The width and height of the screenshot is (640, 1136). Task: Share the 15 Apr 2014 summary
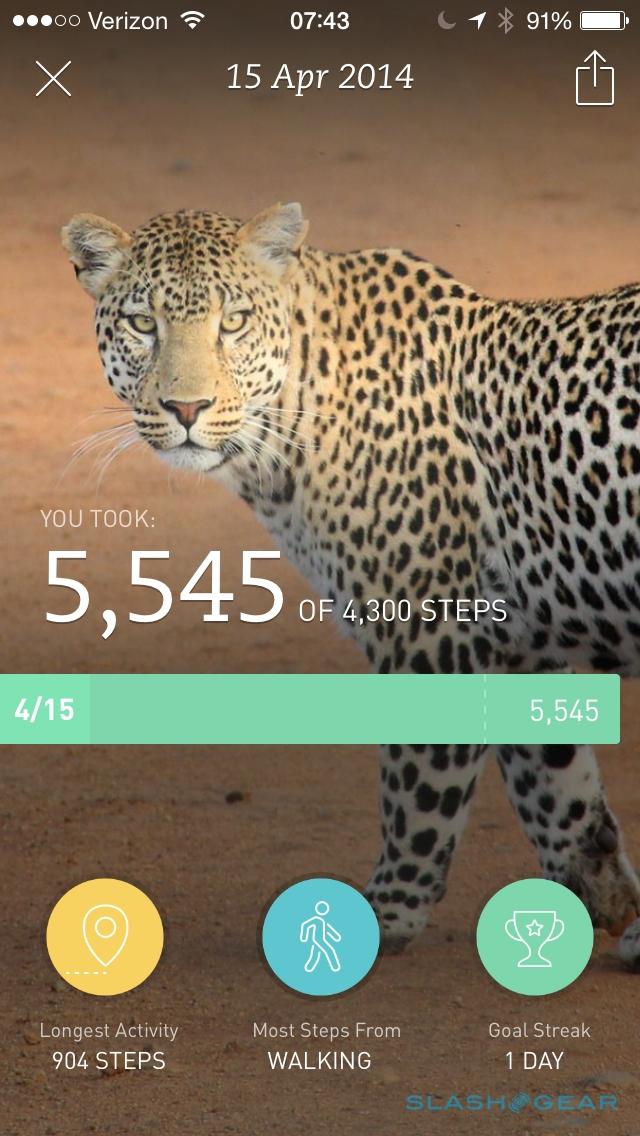[594, 78]
